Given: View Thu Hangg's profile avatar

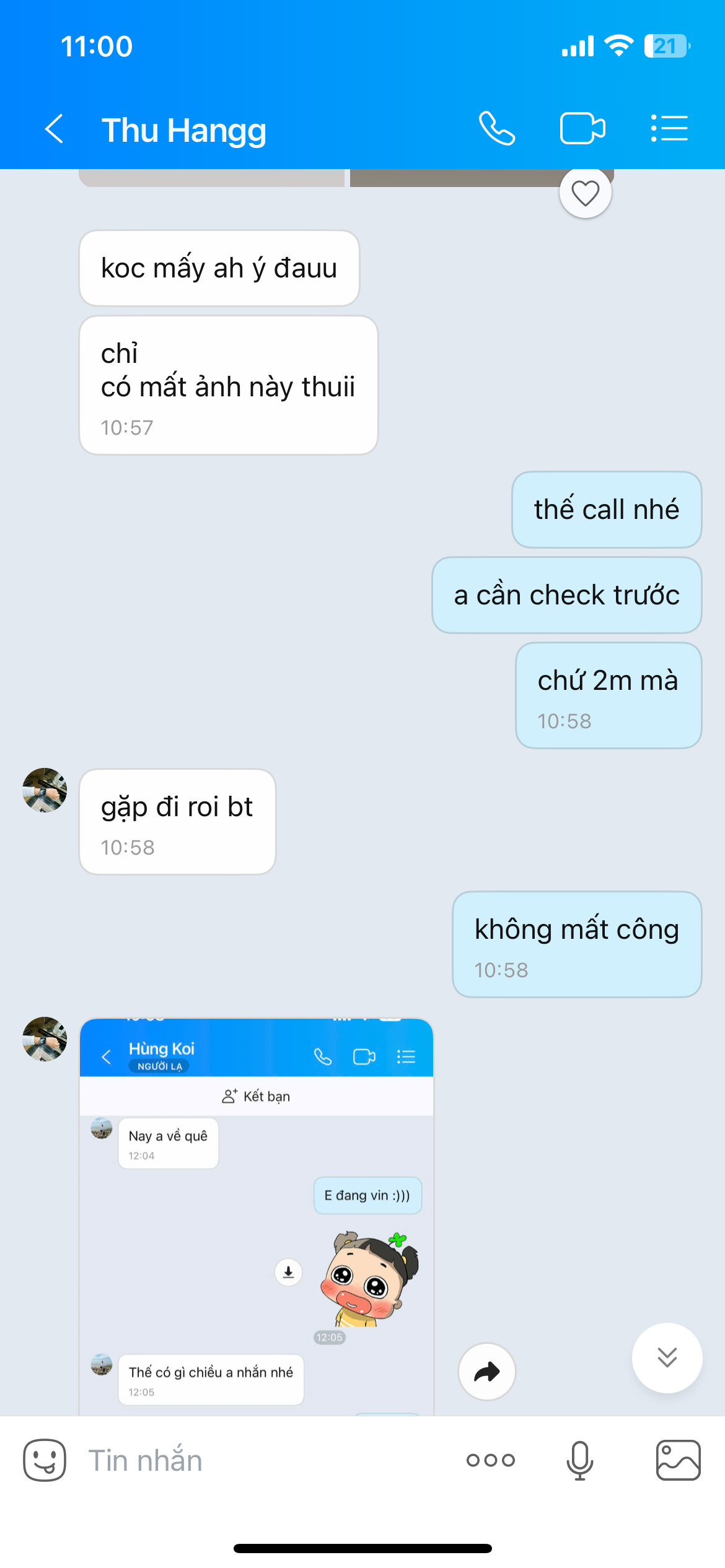Looking at the screenshot, I should tap(45, 1039).
